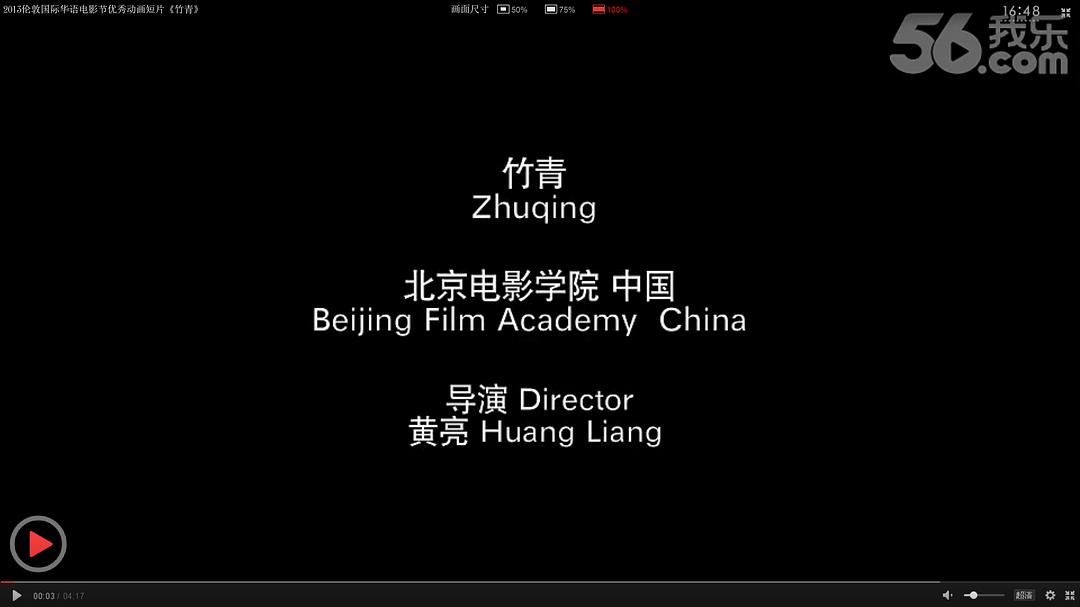Mute the video with the speaker icon
Screen dimensions: 1080x607
(948, 595)
